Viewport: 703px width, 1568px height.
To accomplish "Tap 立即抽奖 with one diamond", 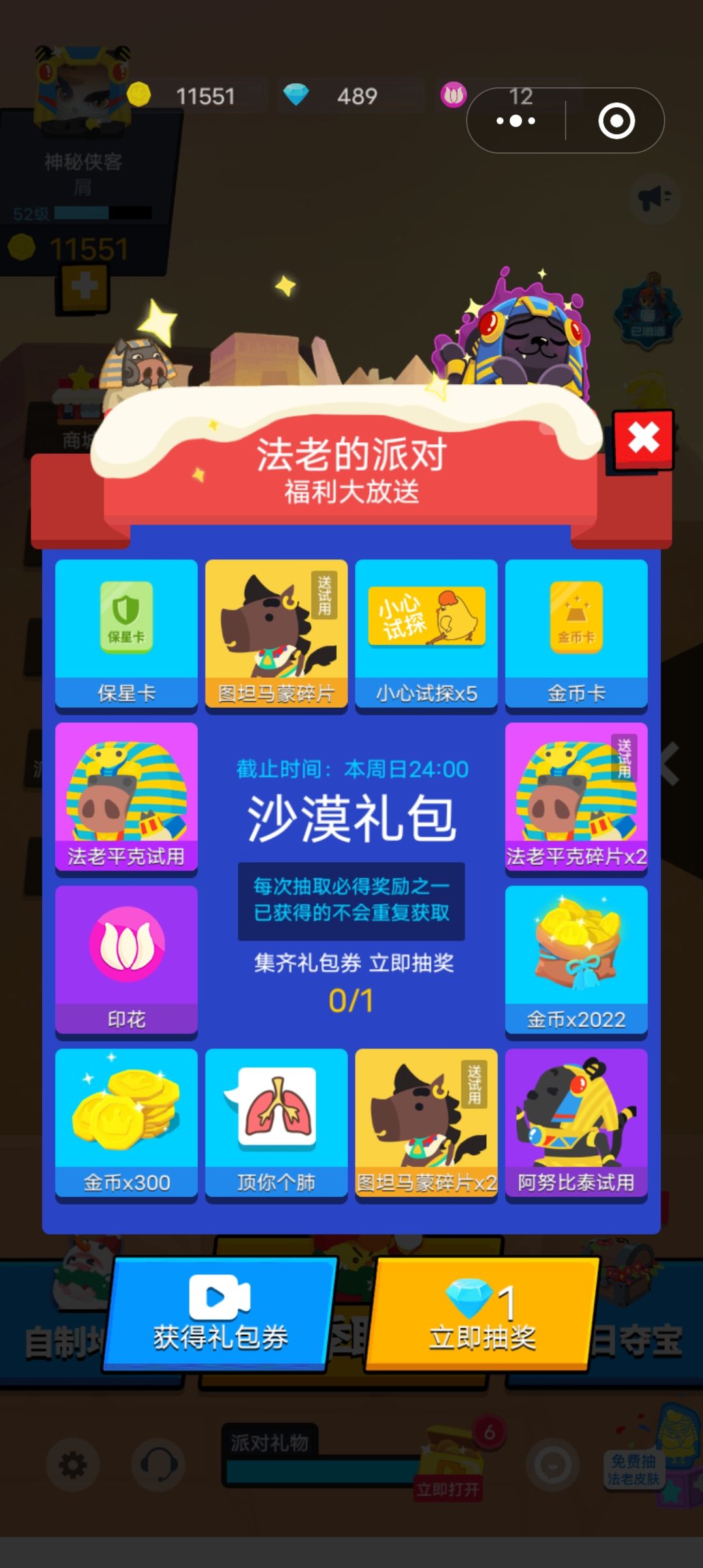I will tap(482, 1314).
